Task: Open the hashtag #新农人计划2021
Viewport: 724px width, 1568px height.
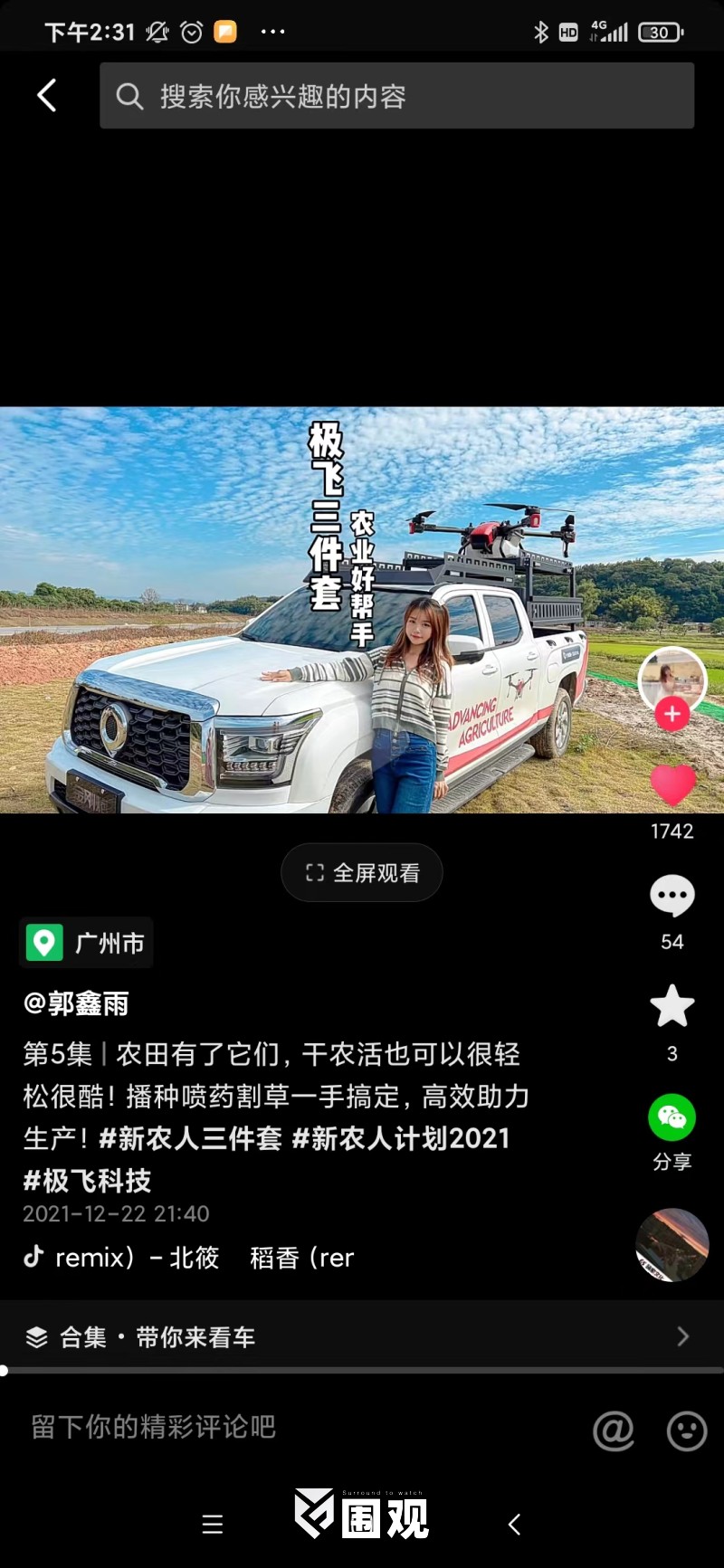Action: 401,1138
